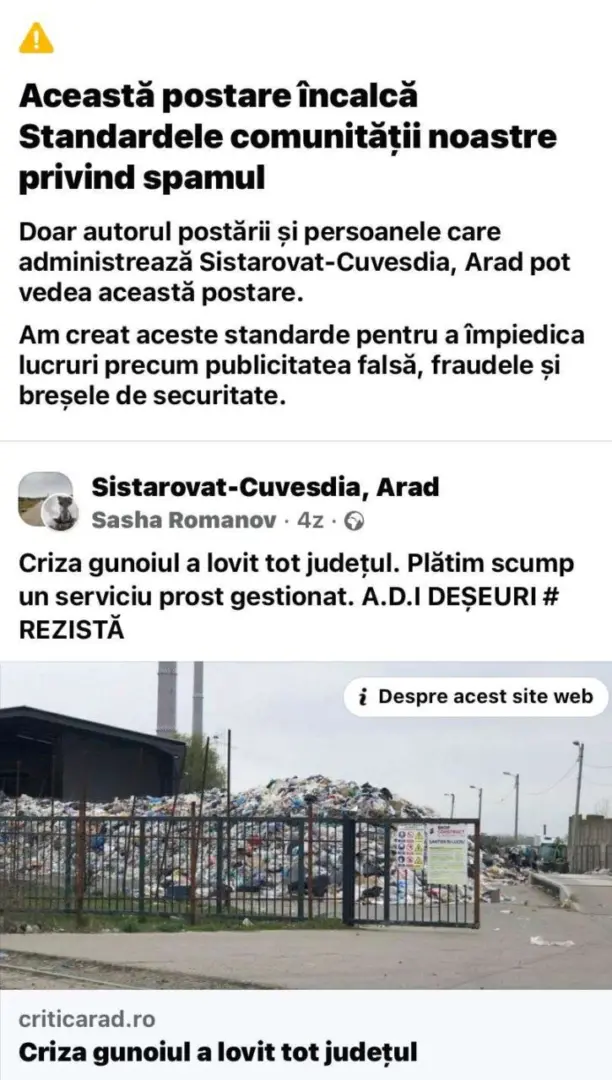Open the Sistarovat-Cuvesdia, Arad group page
The image size is (612, 1080).
(x=265, y=487)
